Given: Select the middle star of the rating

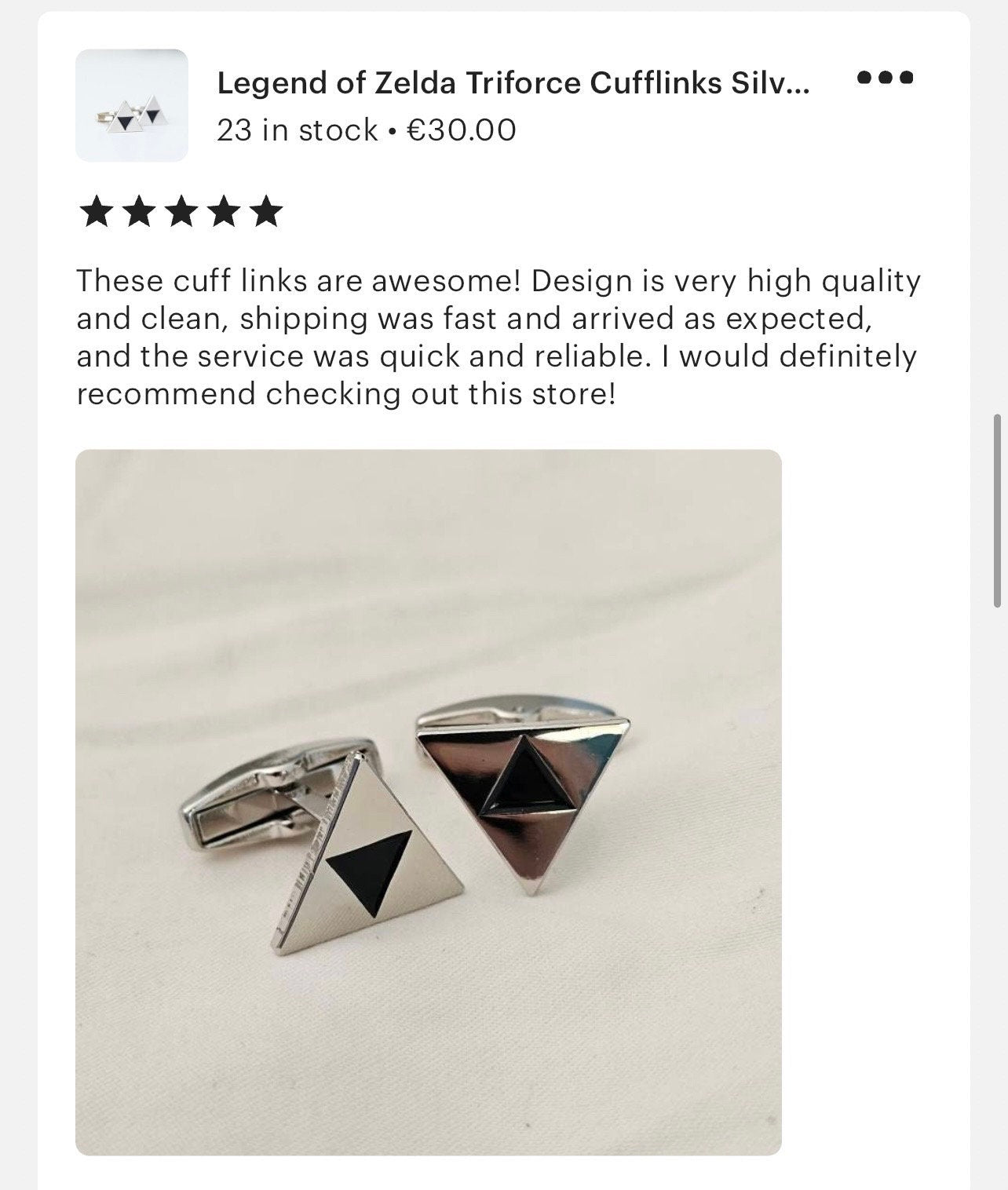Looking at the screenshot, I should coord(182,212).
